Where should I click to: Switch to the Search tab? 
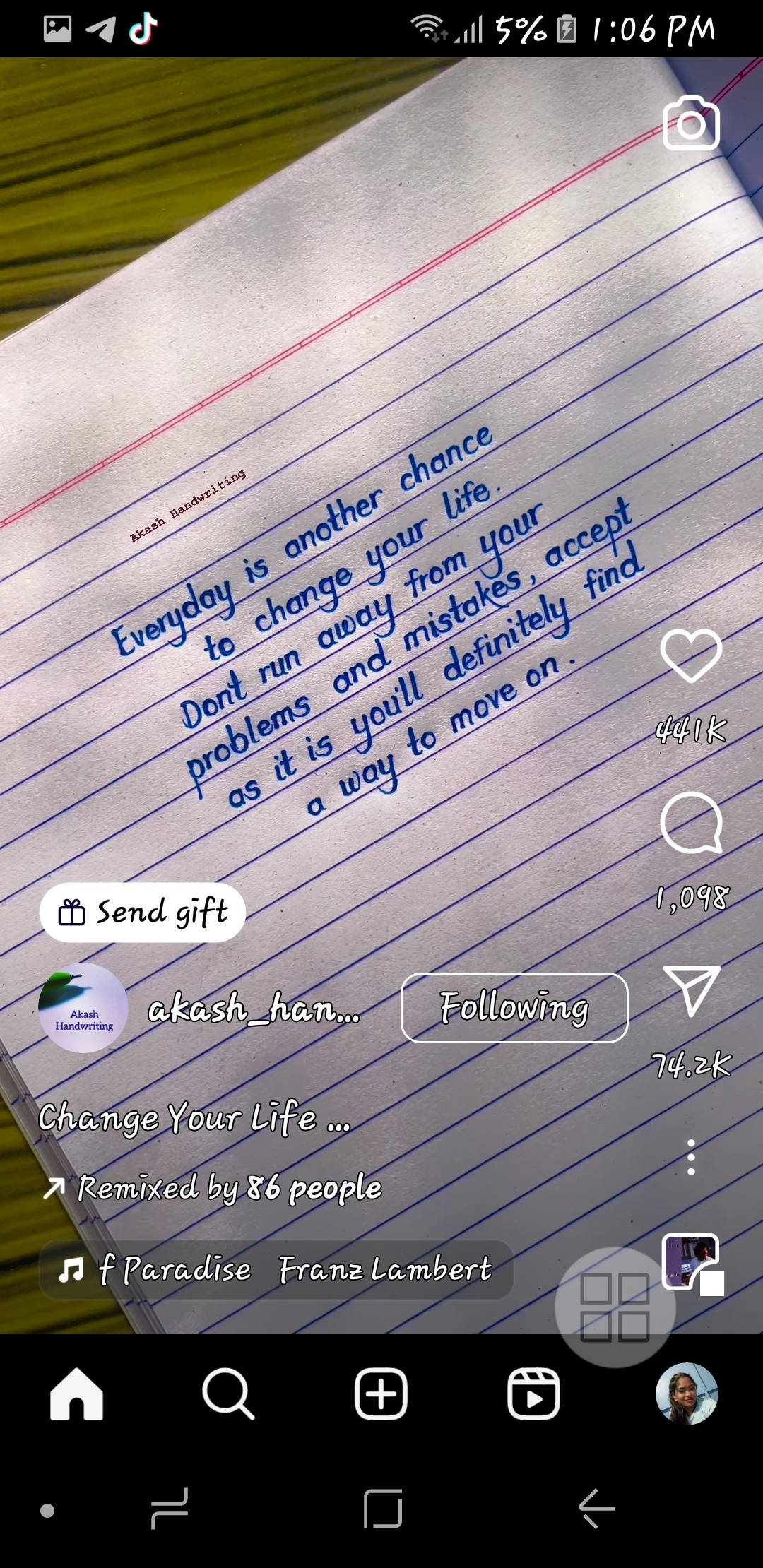click(228, 1394)
